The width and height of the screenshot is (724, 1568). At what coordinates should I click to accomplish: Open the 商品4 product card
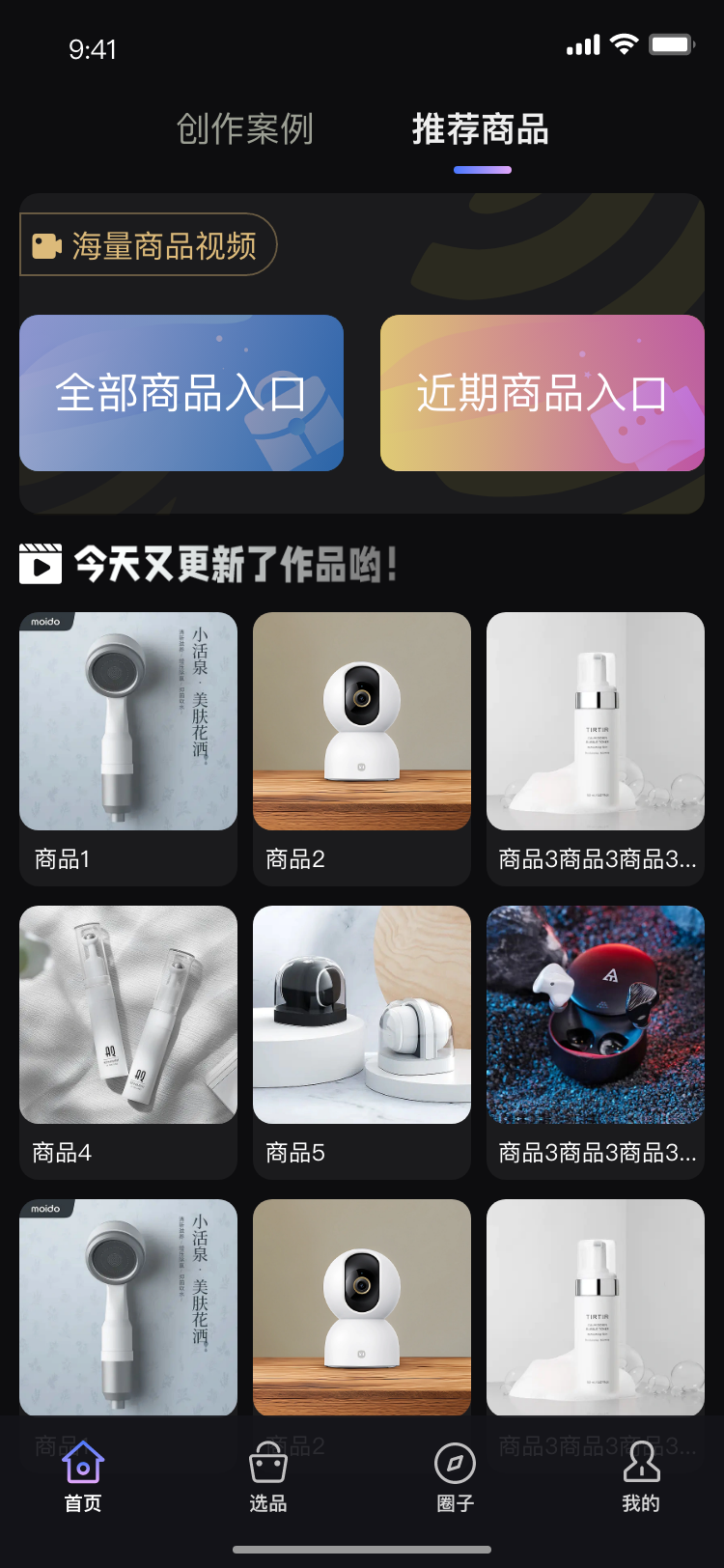point(128,1042)
